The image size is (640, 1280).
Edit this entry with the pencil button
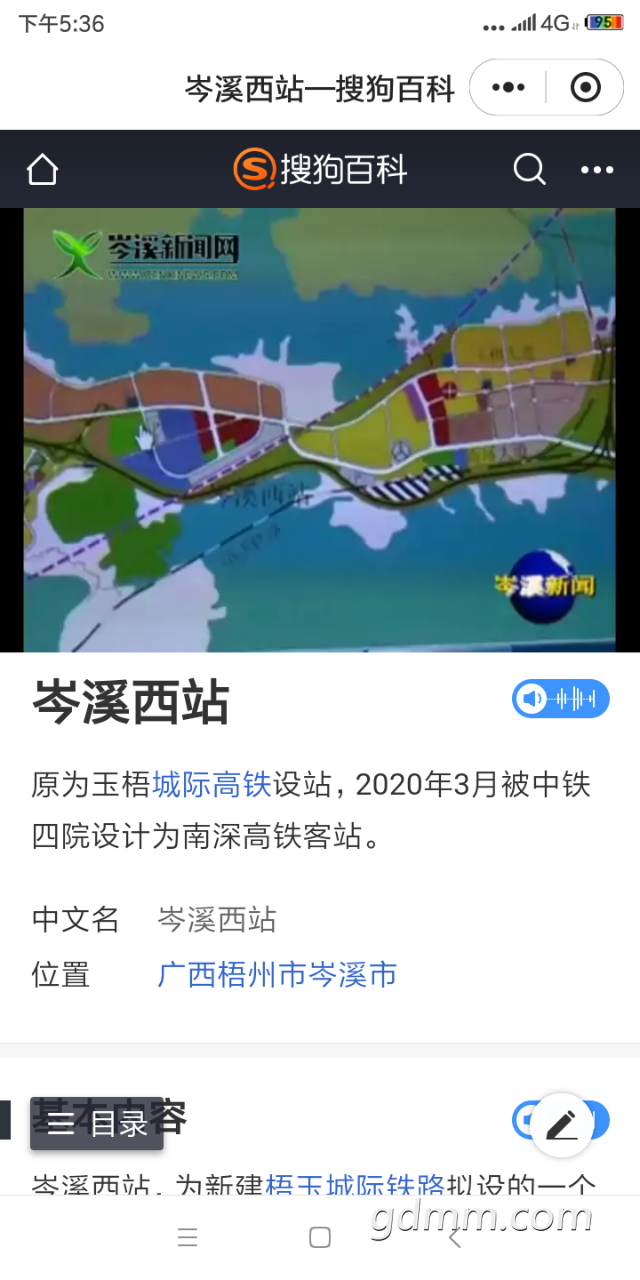(562, 1125)
